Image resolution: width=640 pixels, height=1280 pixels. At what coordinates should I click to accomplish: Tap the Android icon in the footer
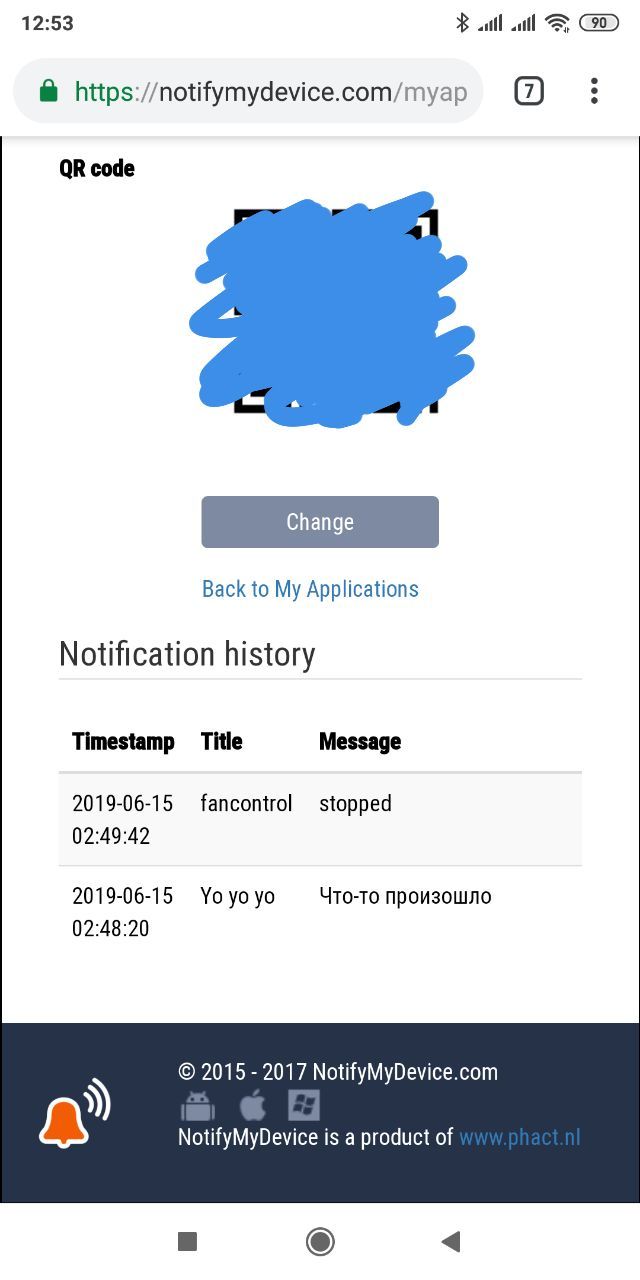pos(197,1106)
